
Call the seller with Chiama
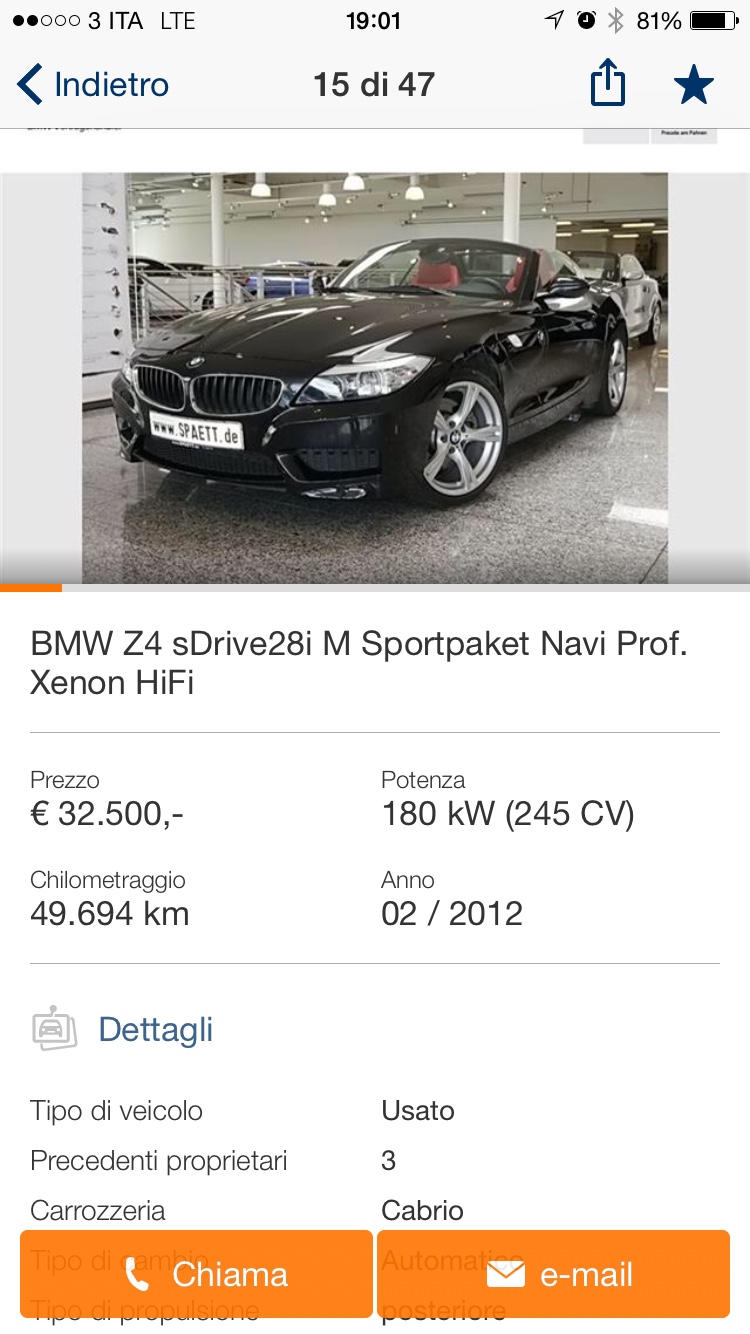click(x=196, y=1274)
